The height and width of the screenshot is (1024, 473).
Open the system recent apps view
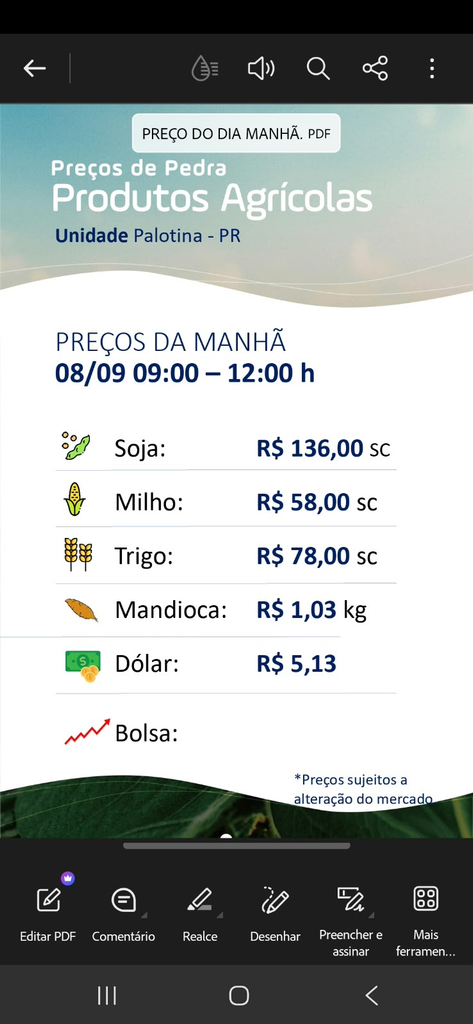[x=106, y=995]
